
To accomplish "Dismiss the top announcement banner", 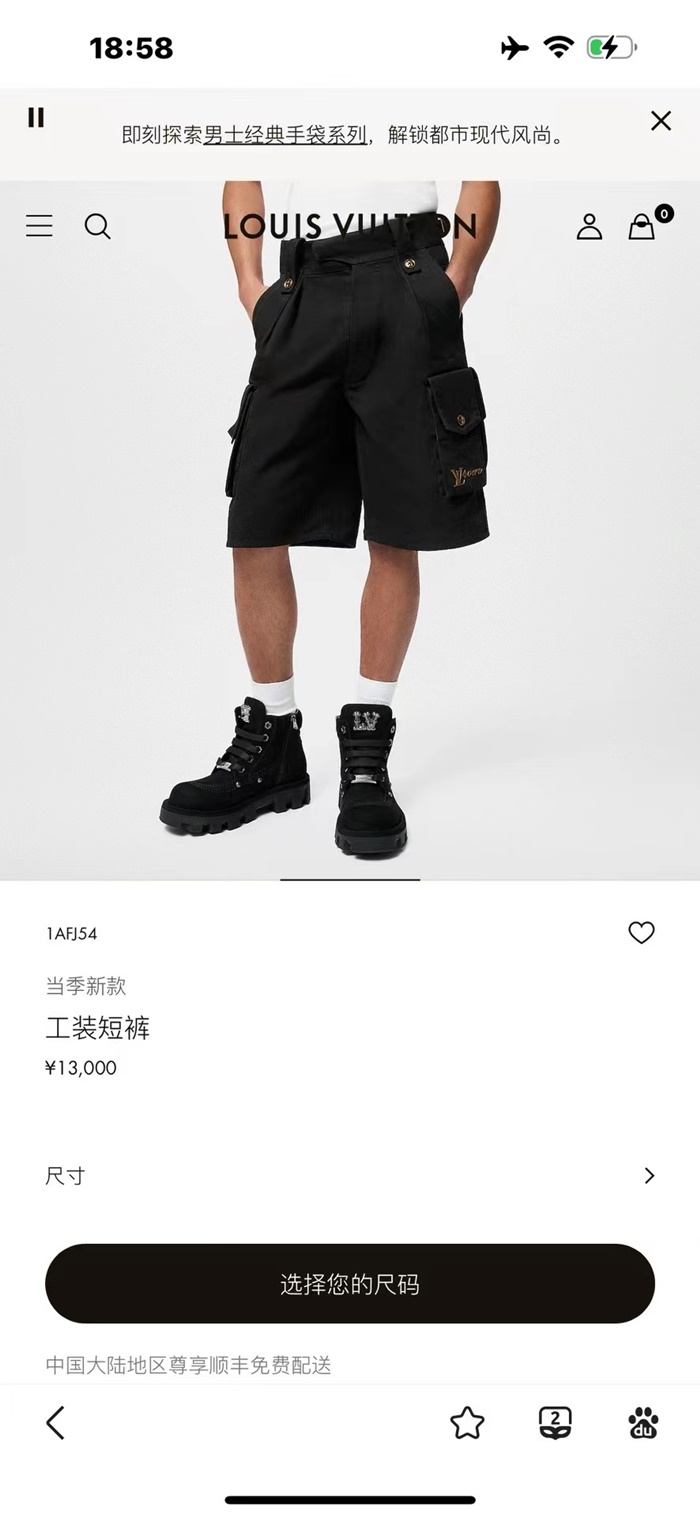I will click(x=660, y=121).
